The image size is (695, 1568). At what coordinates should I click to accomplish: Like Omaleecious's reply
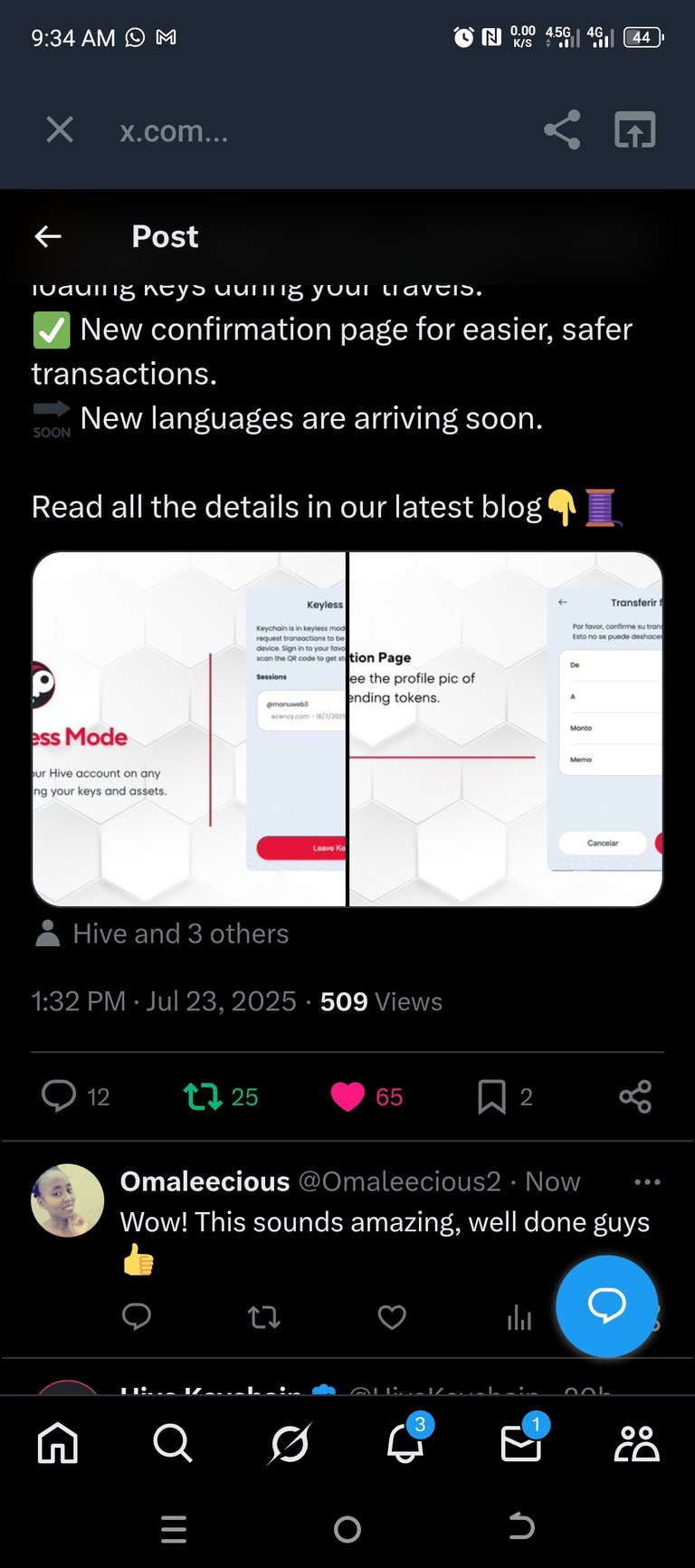pos(392,1317)
